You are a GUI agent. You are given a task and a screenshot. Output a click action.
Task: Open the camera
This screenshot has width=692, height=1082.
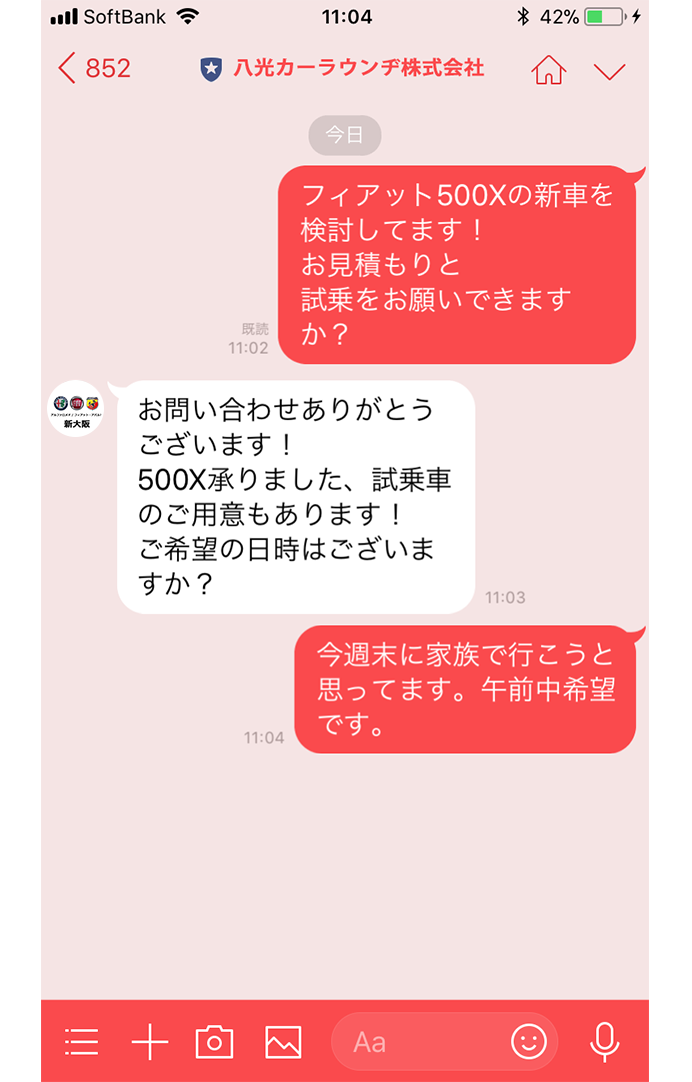coord(214,1042)
